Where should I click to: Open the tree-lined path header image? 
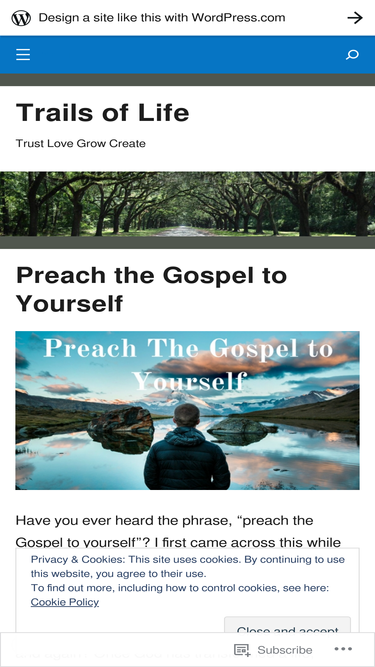188,204
